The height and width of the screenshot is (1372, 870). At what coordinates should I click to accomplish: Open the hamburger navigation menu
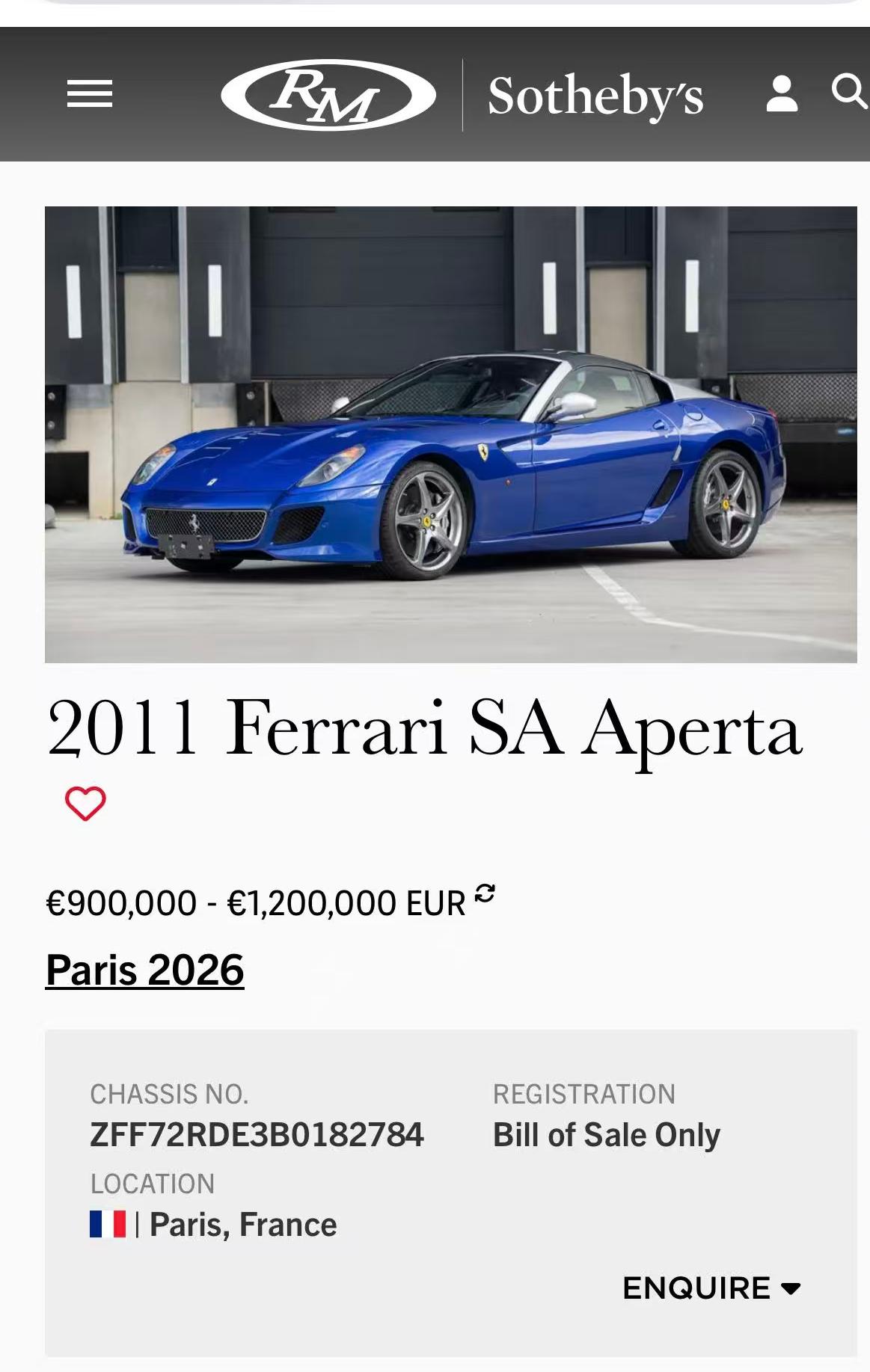[88, 95]
